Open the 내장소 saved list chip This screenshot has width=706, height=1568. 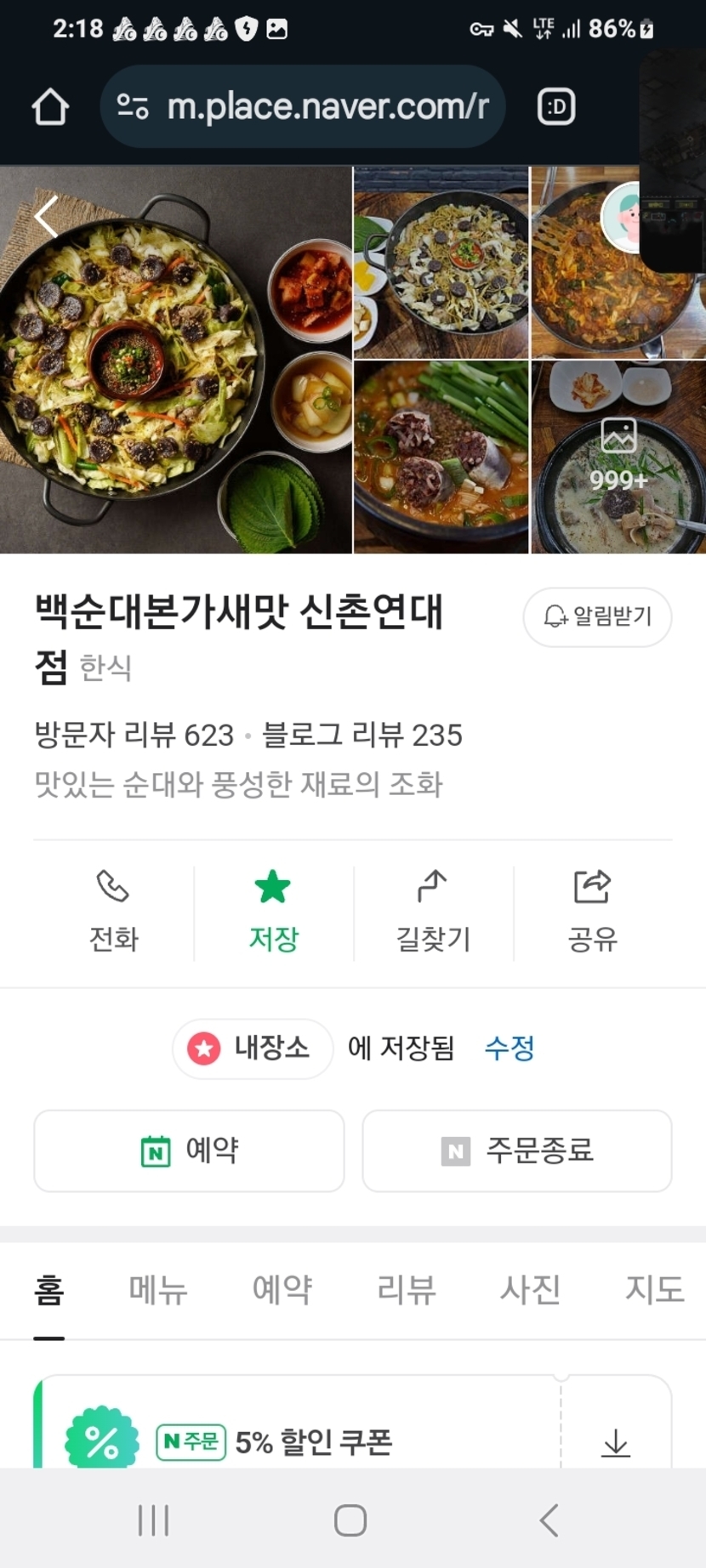click(253, 1048)
